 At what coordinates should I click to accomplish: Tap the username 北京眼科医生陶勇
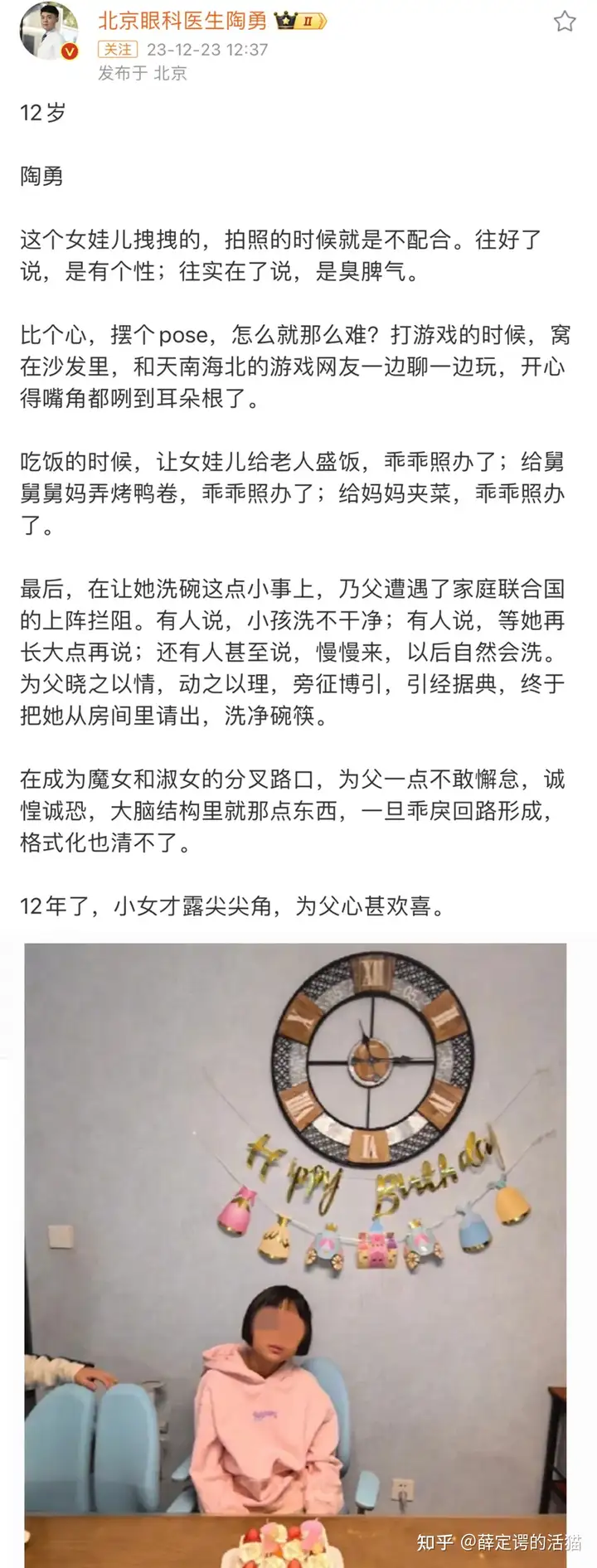click(x=182, y=21)
